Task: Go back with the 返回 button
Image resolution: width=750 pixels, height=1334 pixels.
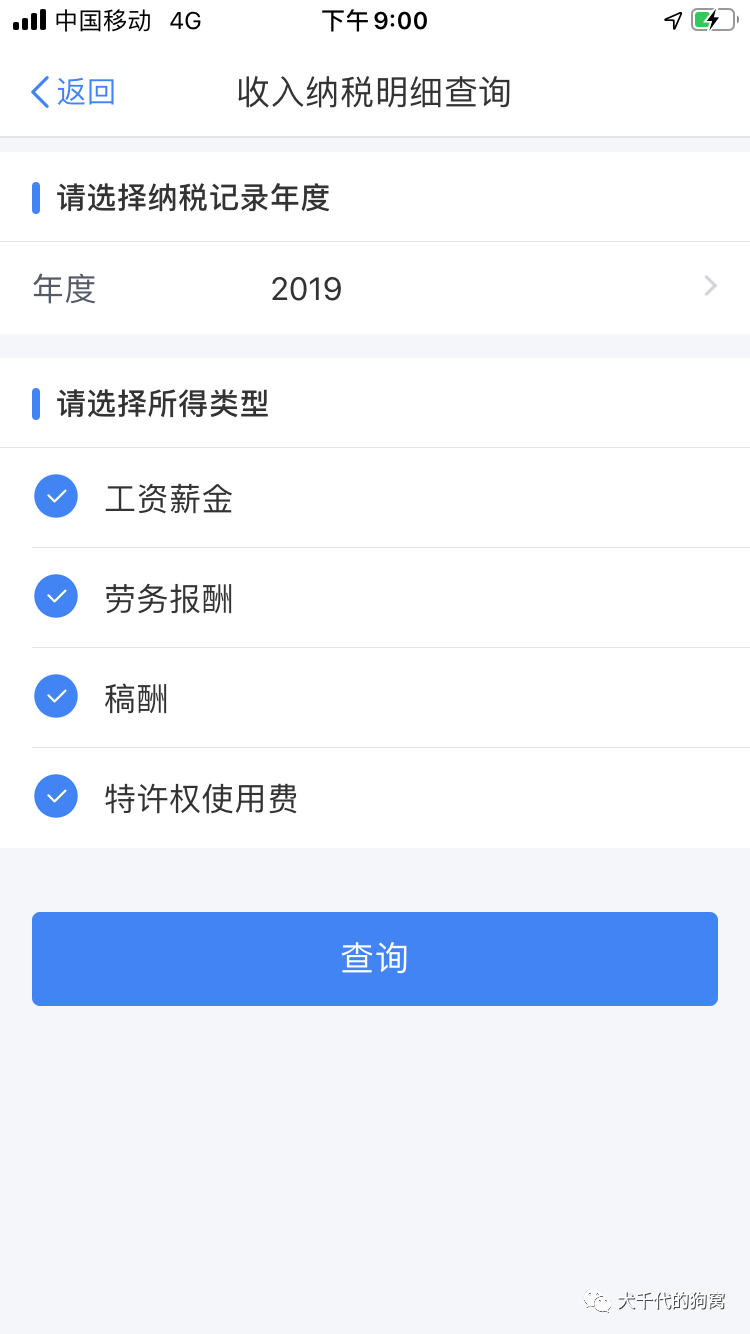Action: (x=73, y=92)
